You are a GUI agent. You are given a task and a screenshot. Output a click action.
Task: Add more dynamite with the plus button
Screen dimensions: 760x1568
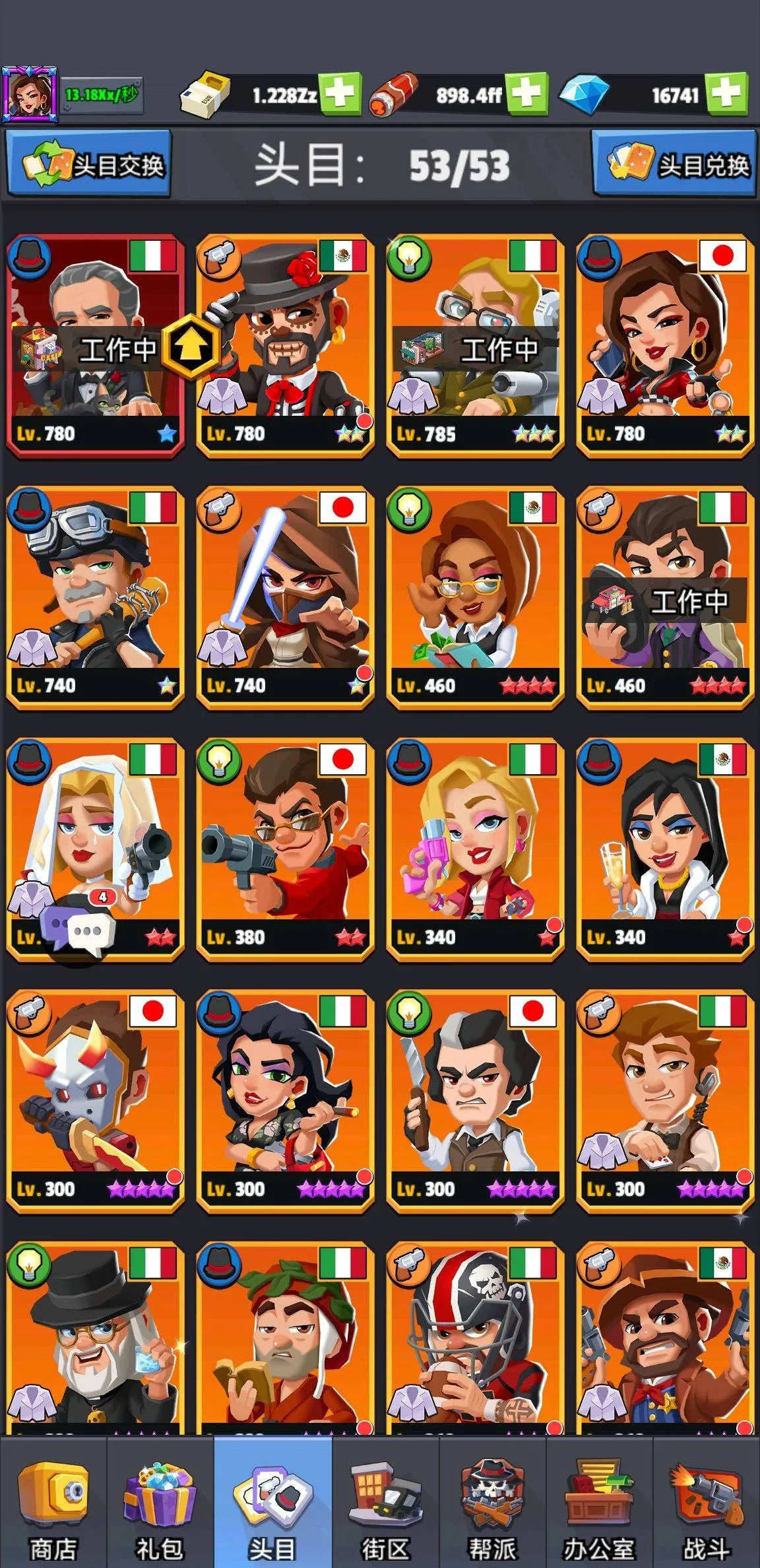[526, 94]
